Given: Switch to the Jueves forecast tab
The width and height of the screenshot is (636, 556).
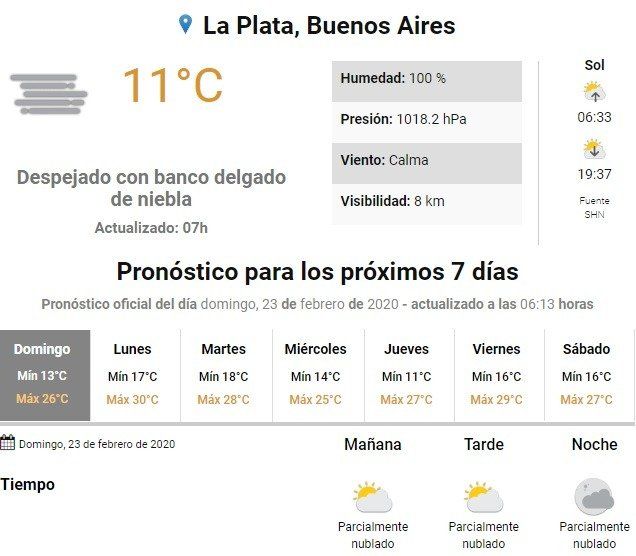Looking at the screenshot, I should coord(406,375).
